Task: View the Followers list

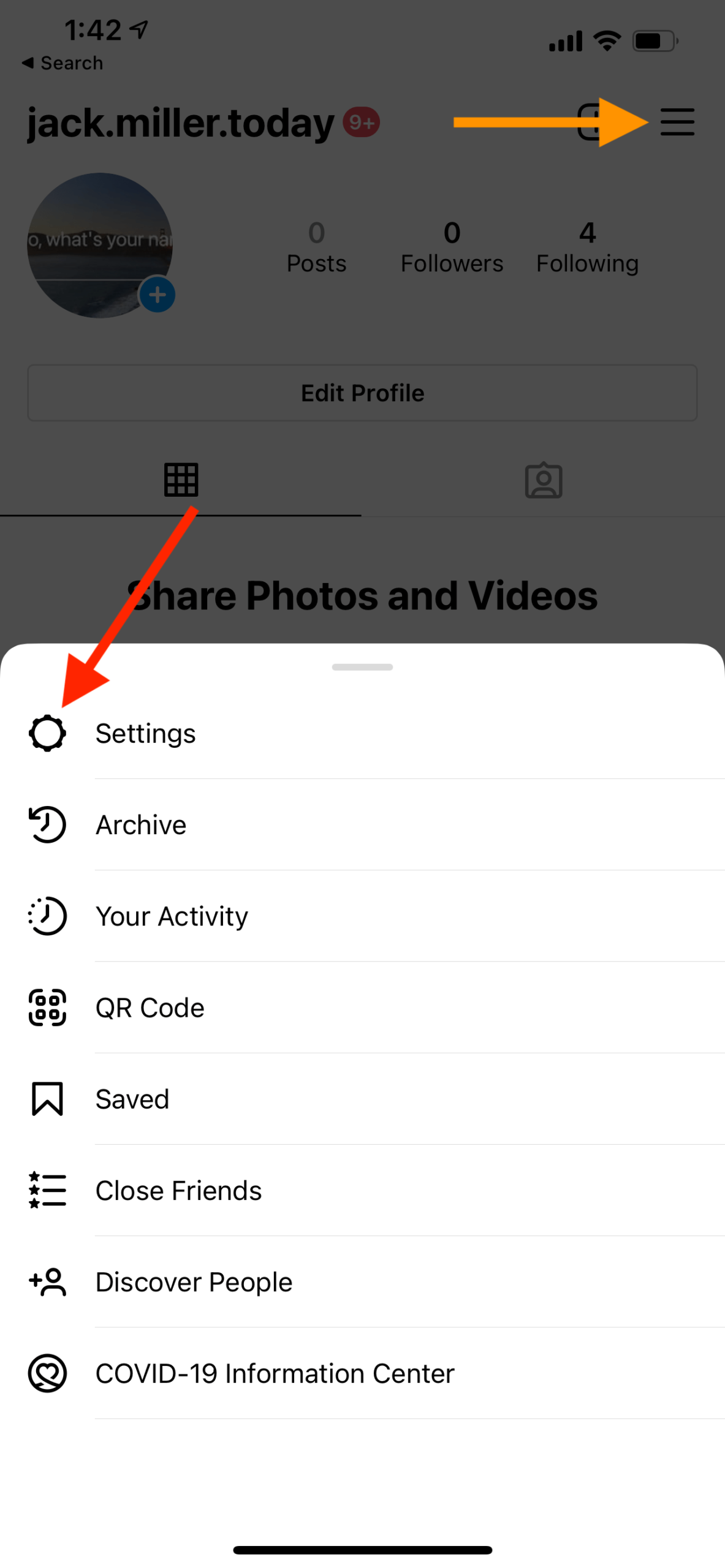Action: (x=452, y=247)
